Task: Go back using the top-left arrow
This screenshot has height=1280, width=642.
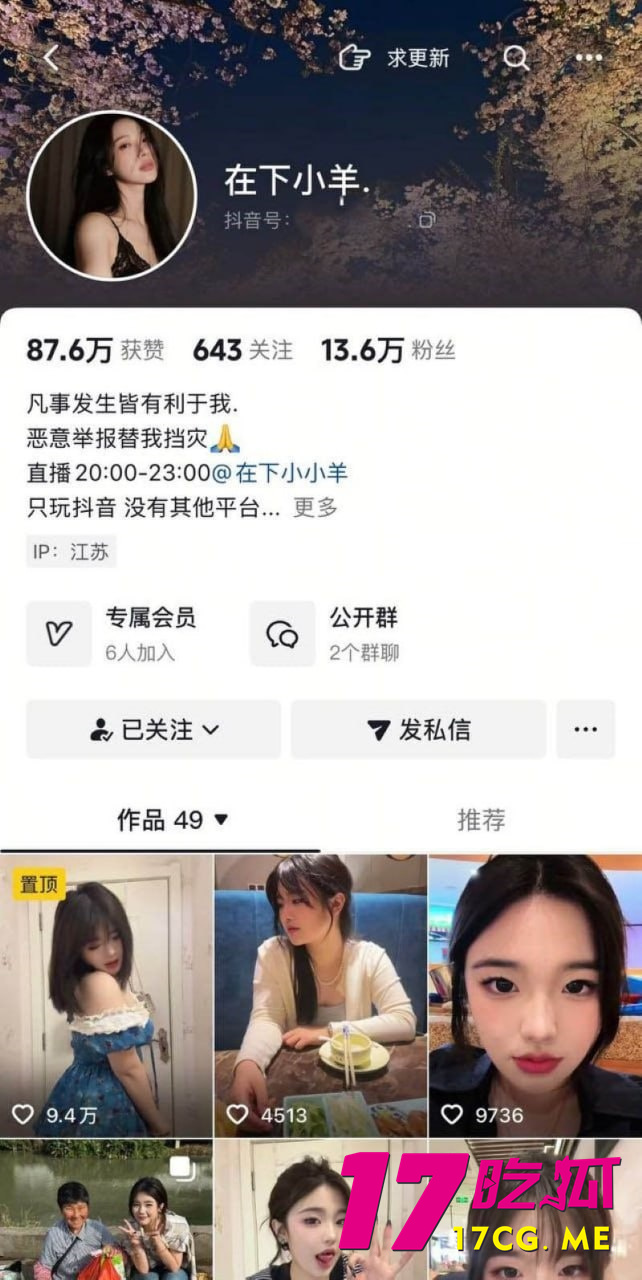Action: [x=51, y=58]
